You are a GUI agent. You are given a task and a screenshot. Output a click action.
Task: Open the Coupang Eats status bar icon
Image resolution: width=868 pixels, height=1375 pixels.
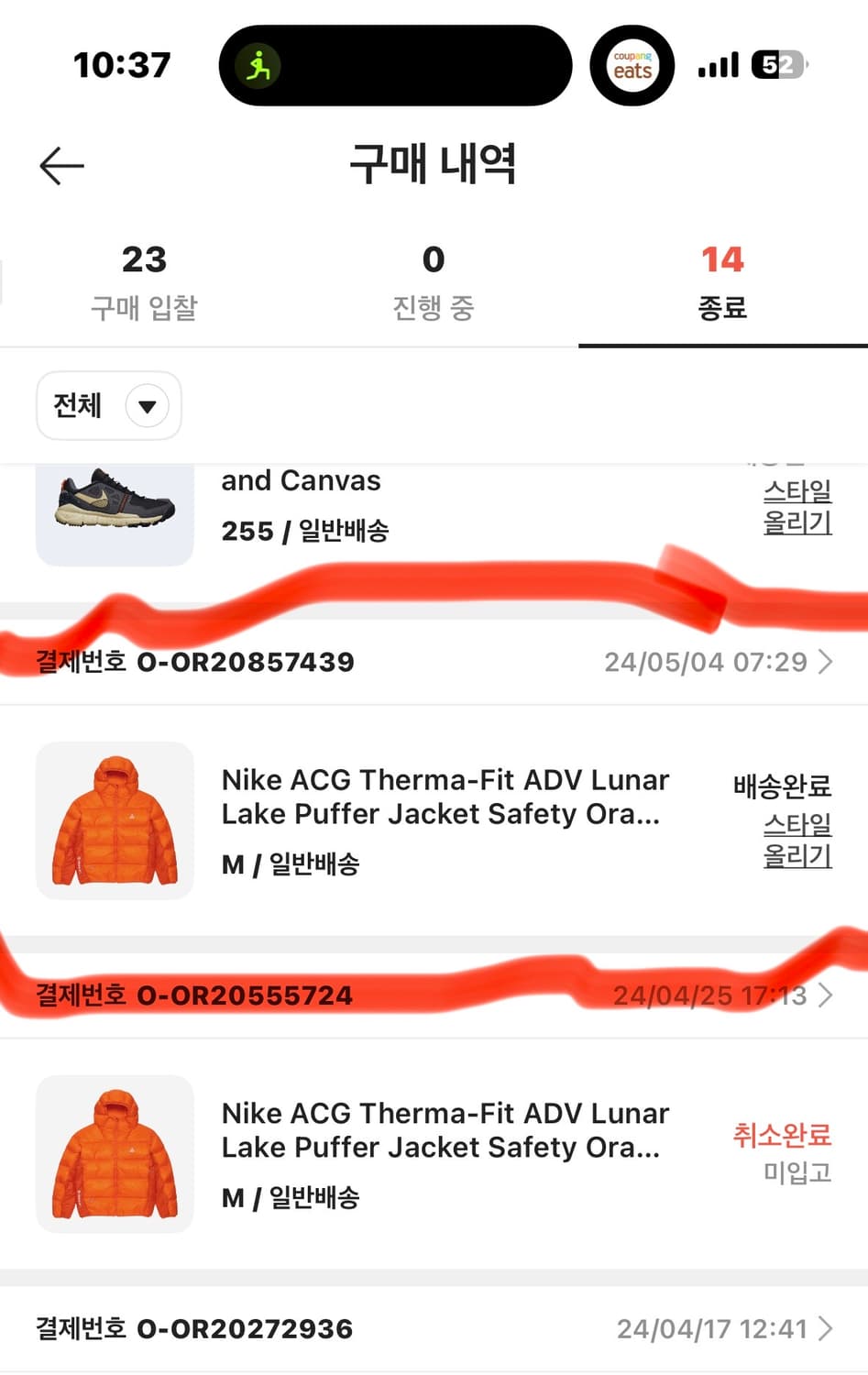[632, 64]
